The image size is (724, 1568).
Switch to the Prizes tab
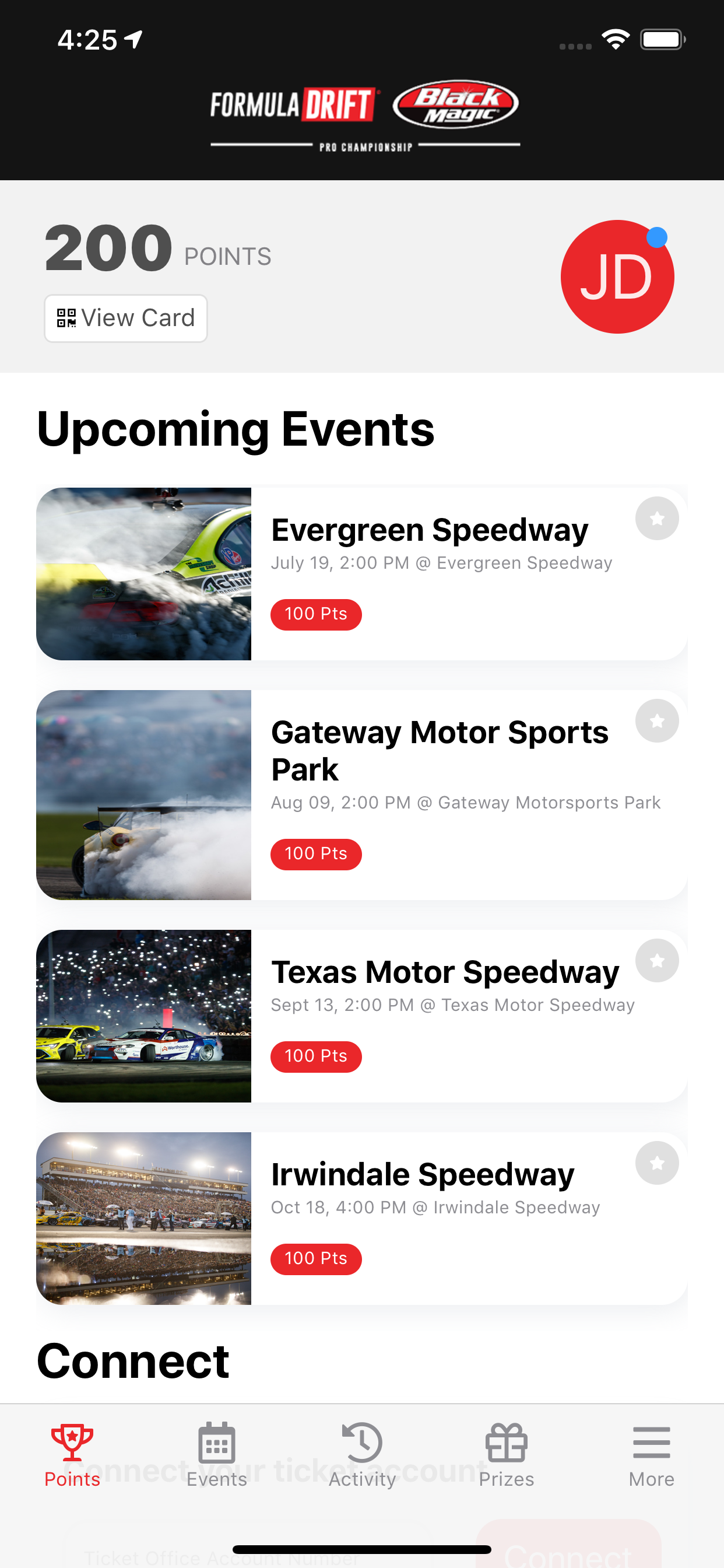[506, 1455]
